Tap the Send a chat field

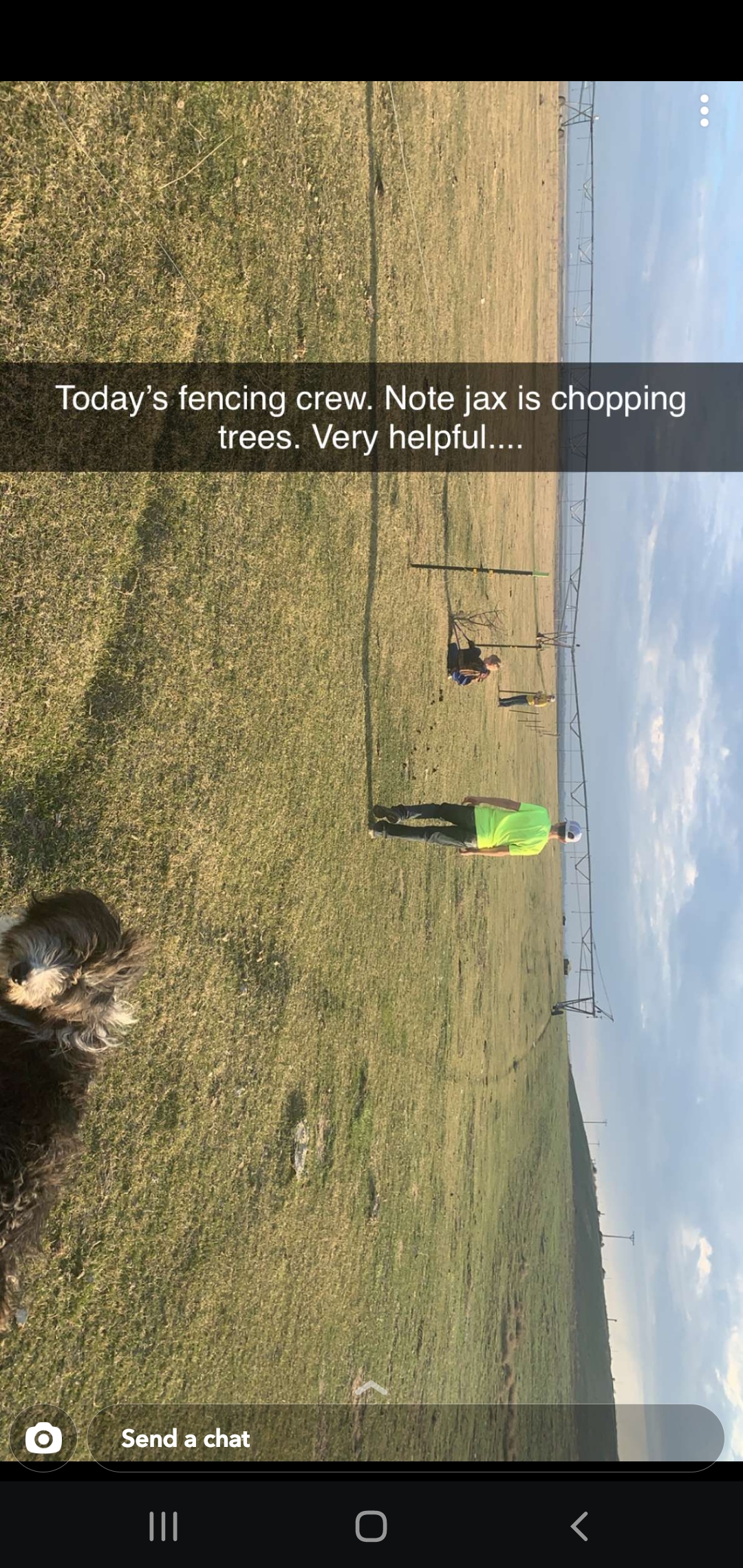(406, 1438)
